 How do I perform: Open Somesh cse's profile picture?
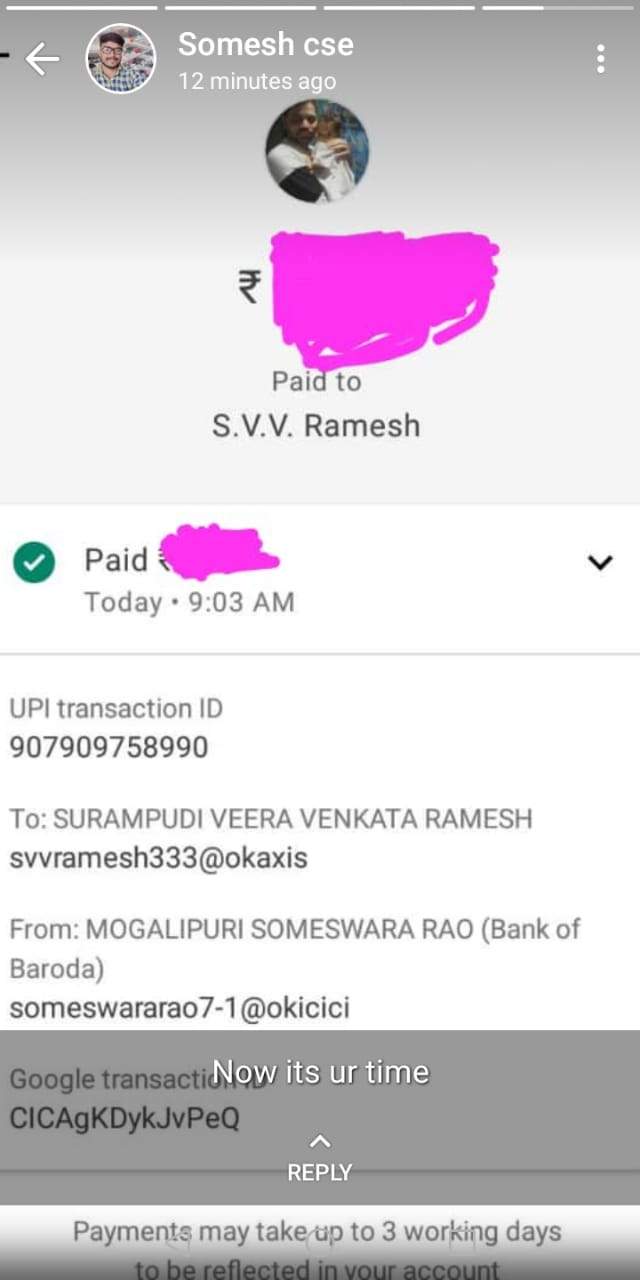[x=121, y=59]
